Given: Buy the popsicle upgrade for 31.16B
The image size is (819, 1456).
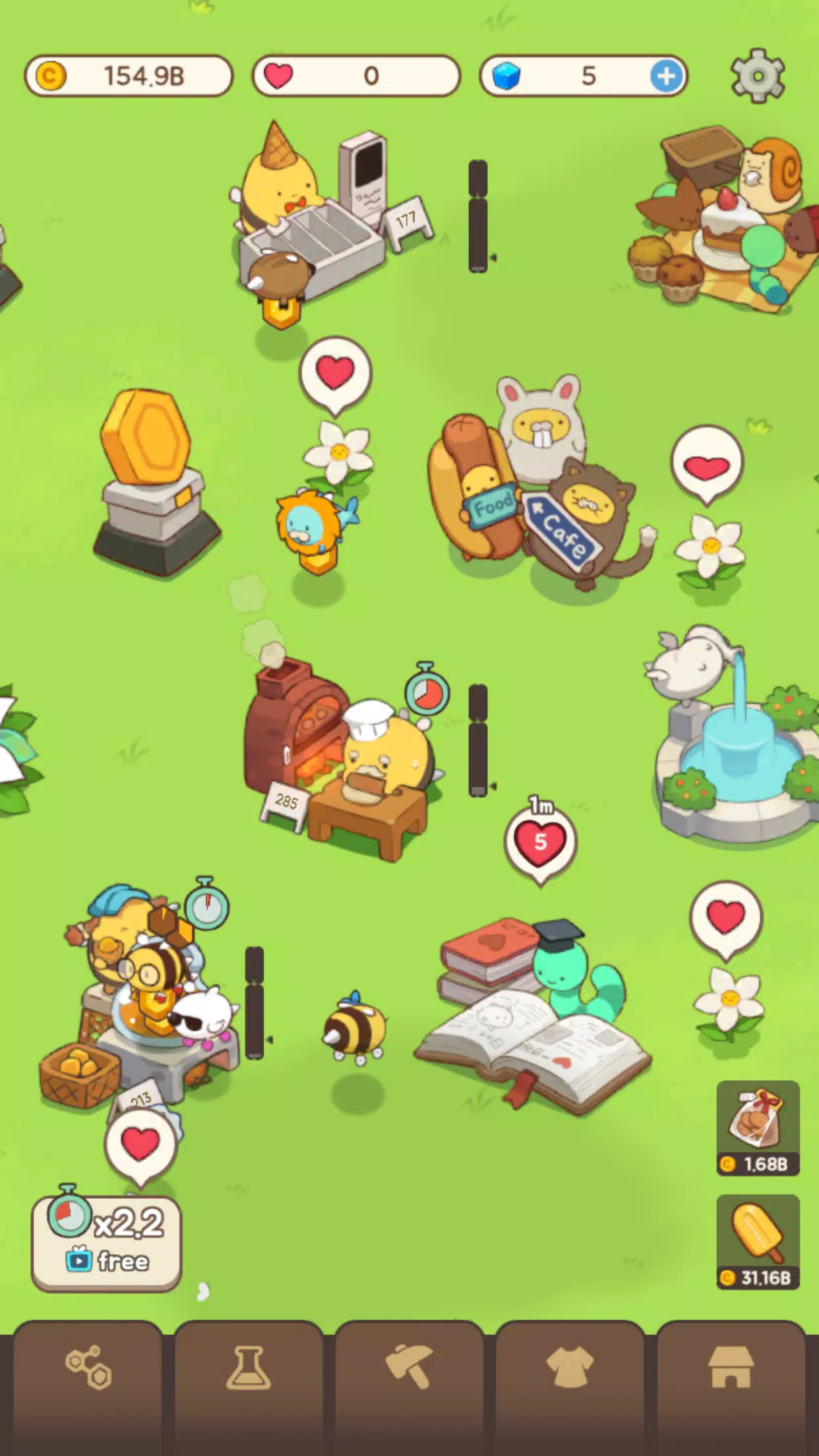Looking at the screenshot, I should tap(758, 1242).
